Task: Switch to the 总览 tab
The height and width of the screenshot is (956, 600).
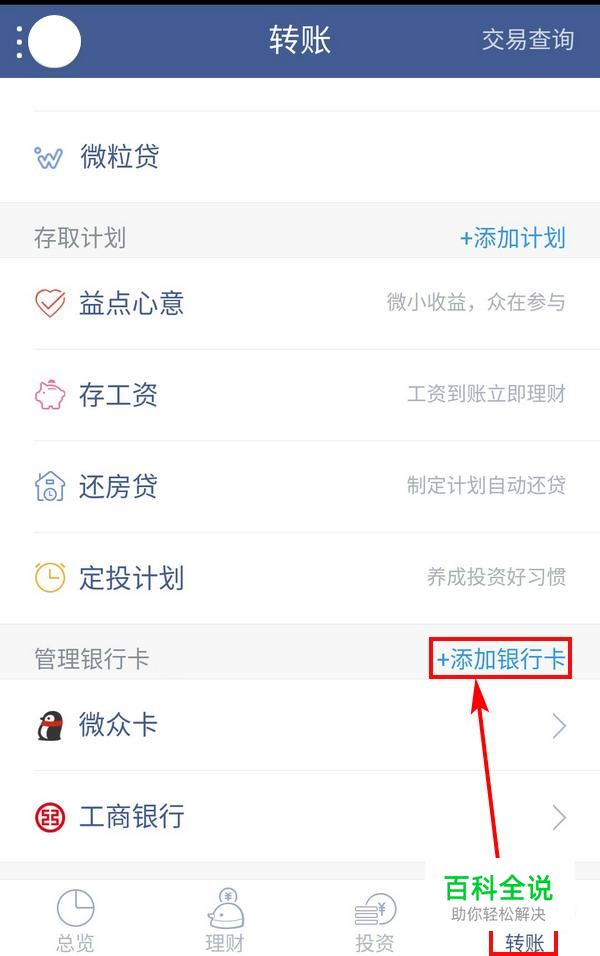Action: [75, 920]
